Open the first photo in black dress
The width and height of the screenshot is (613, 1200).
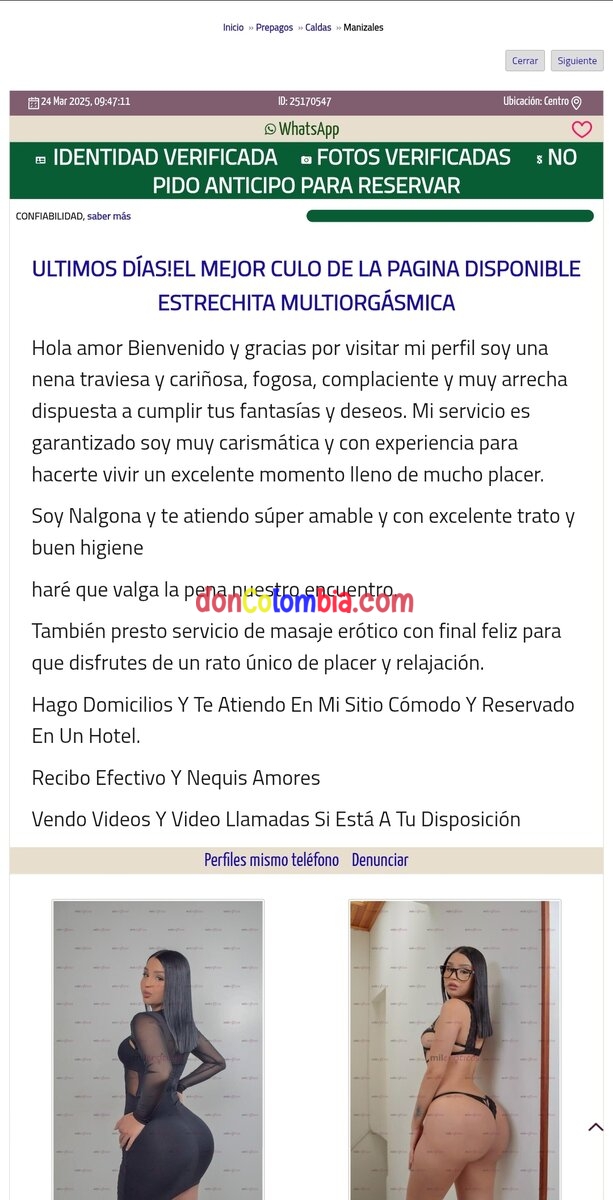[x=158, y=1050]
